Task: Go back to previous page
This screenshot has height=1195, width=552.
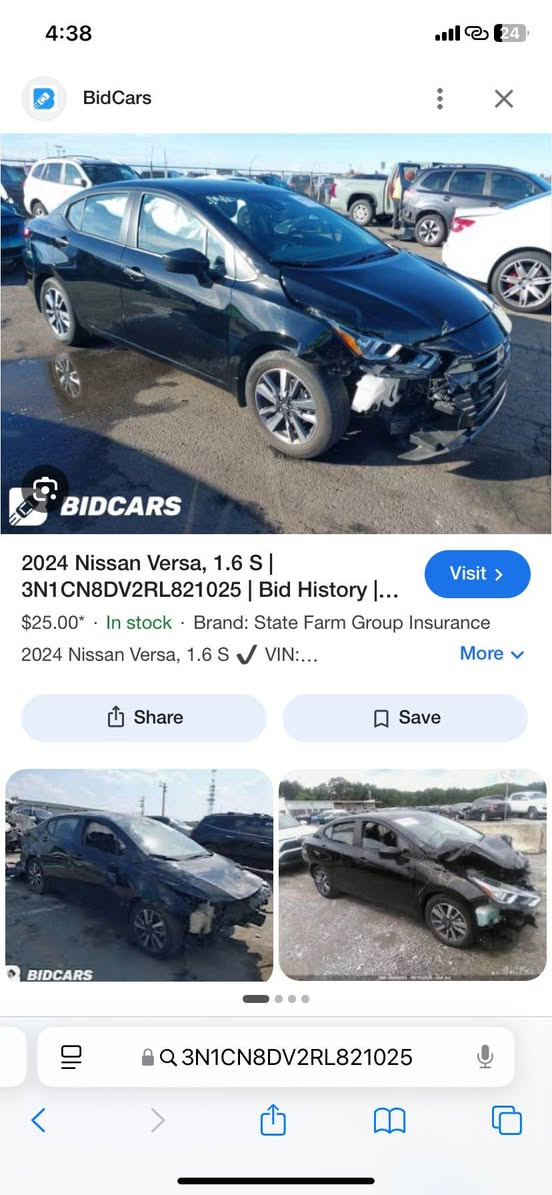Action: (39, 1120)
